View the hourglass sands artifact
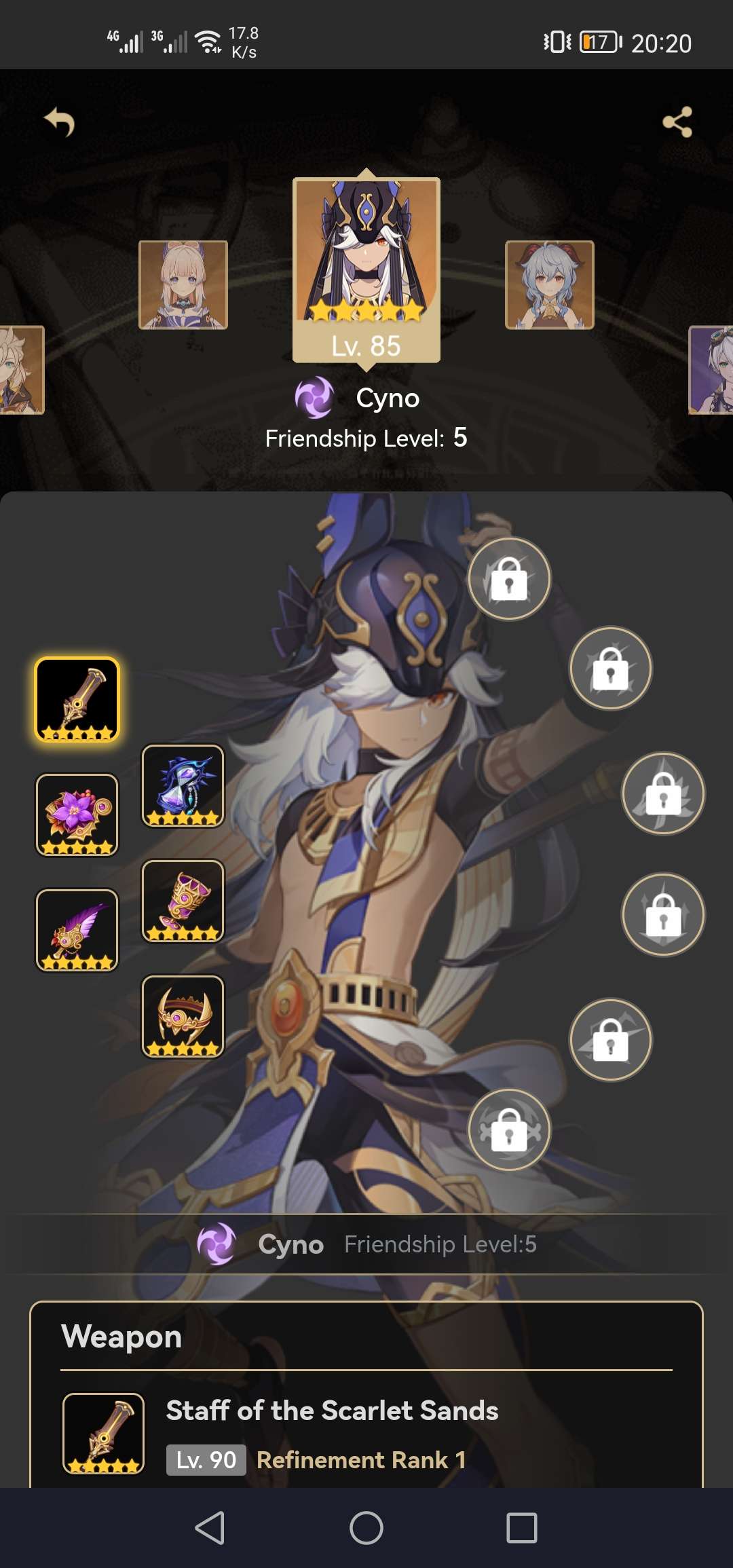The height and width of the screenshot is (1568, 733). tap(183, 786)
